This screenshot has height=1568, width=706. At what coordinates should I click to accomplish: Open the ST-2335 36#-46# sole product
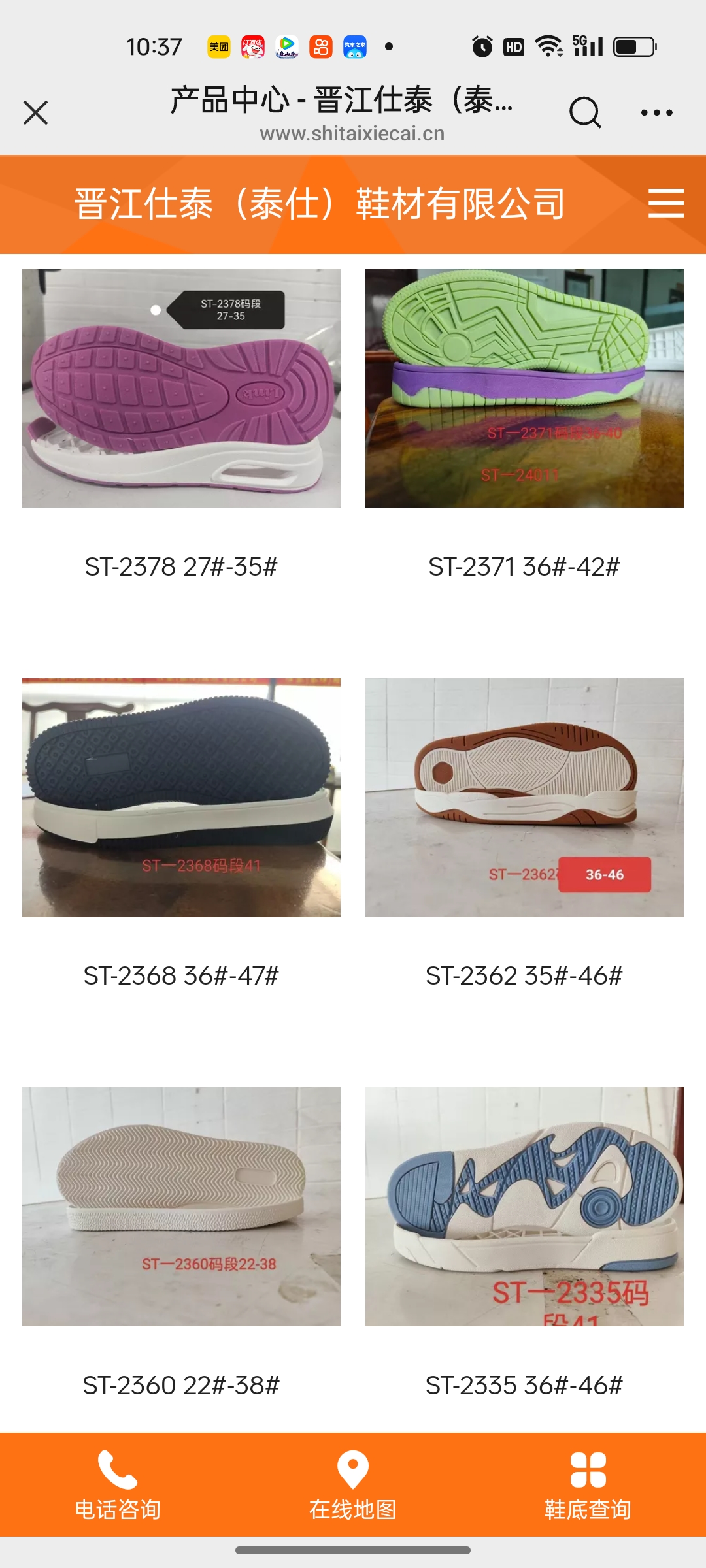click(x=524, y=1206)
